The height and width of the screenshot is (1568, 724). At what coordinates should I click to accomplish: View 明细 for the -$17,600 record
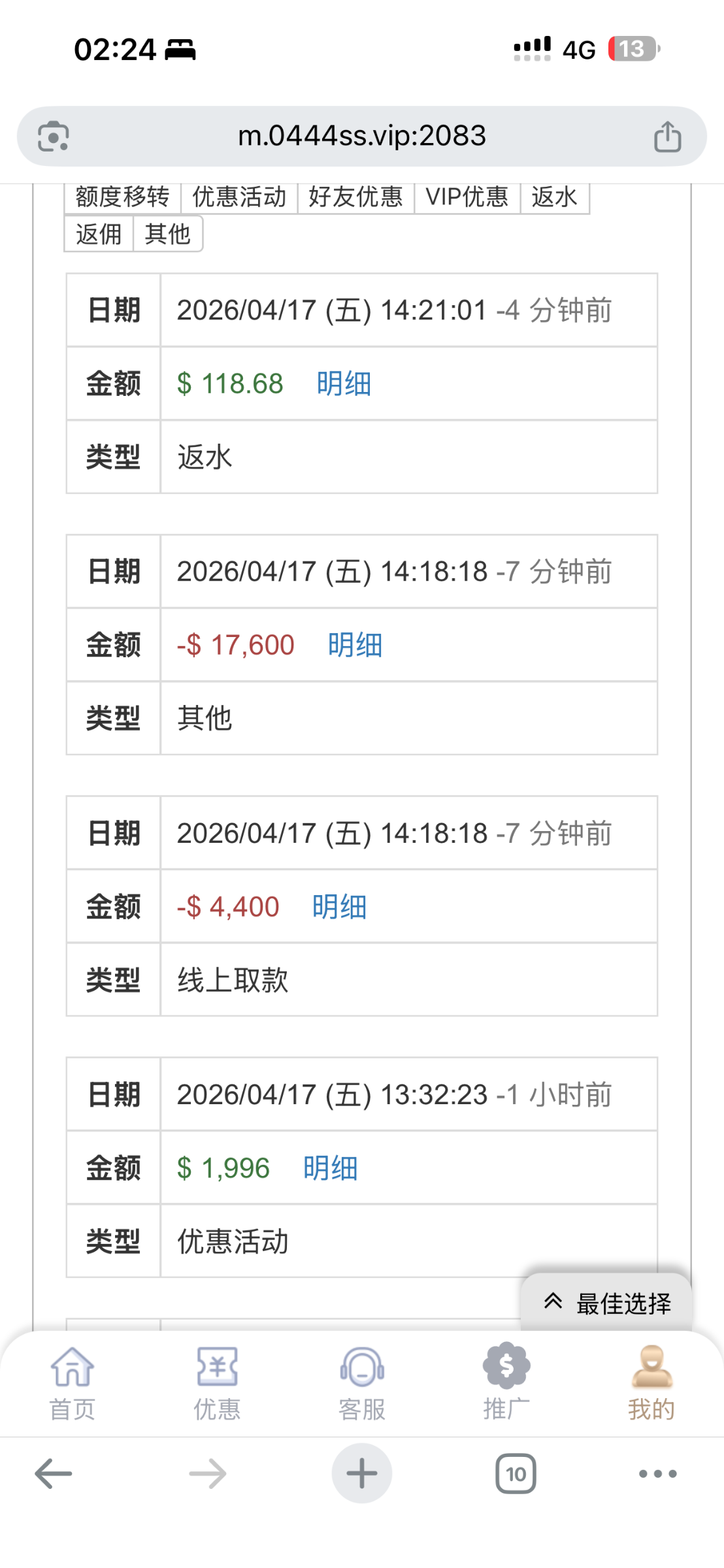click(x=355, y=645)
